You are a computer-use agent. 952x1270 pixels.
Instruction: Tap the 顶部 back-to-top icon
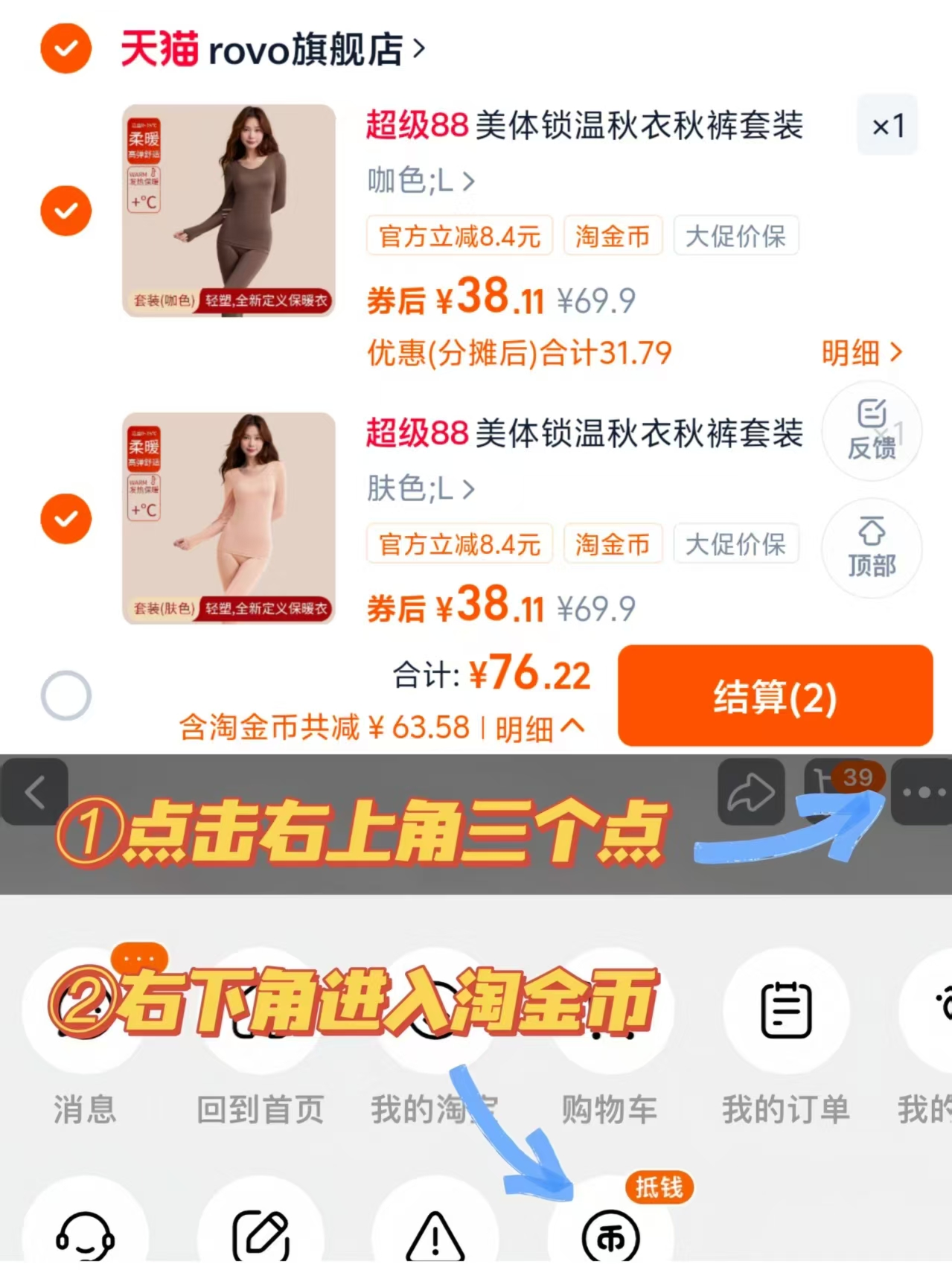(x=872, y=549)
